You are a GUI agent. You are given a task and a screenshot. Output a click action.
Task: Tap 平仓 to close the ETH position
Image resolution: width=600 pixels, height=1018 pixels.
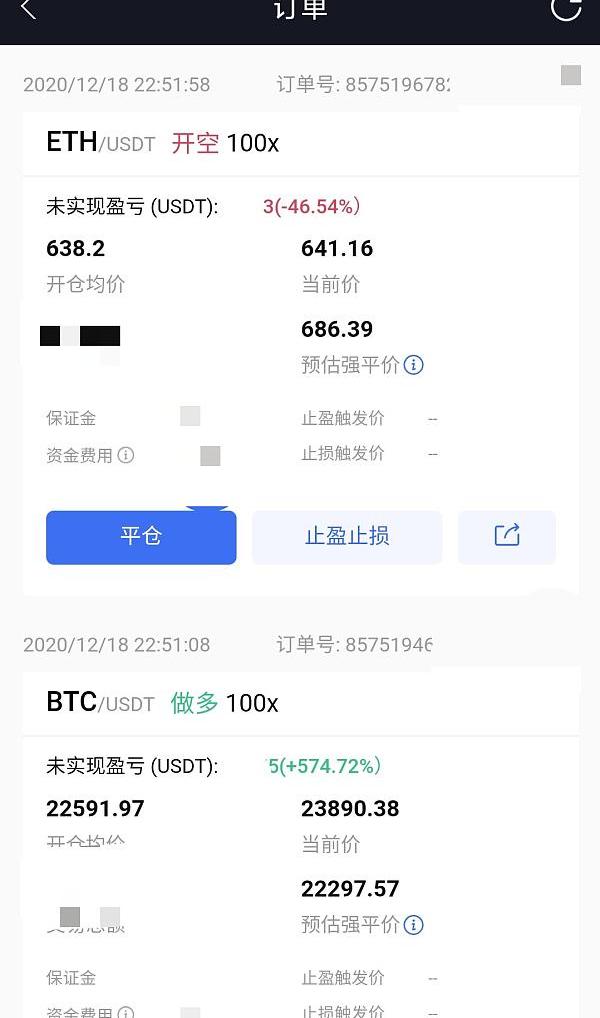[141, 537]
